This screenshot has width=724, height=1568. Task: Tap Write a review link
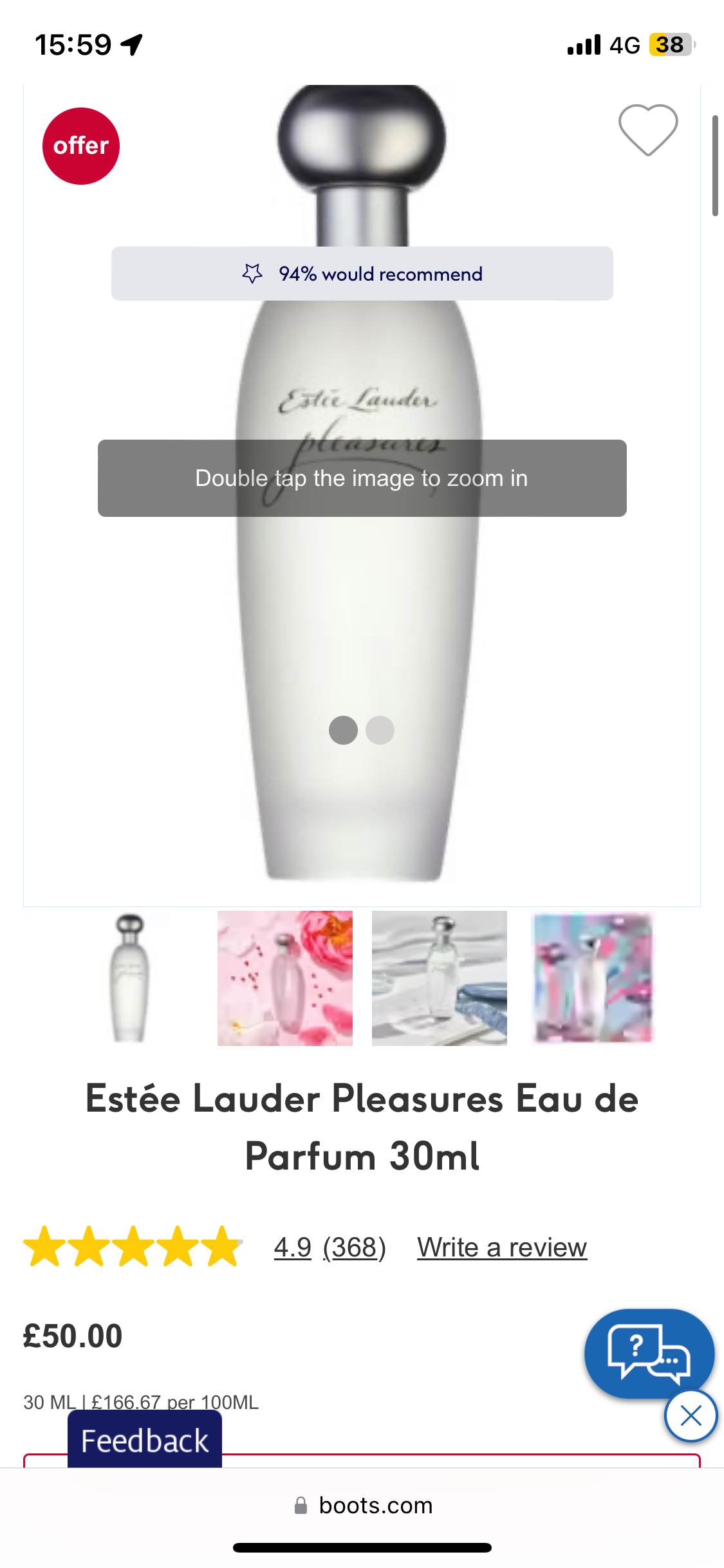[x=502, y=1247]
